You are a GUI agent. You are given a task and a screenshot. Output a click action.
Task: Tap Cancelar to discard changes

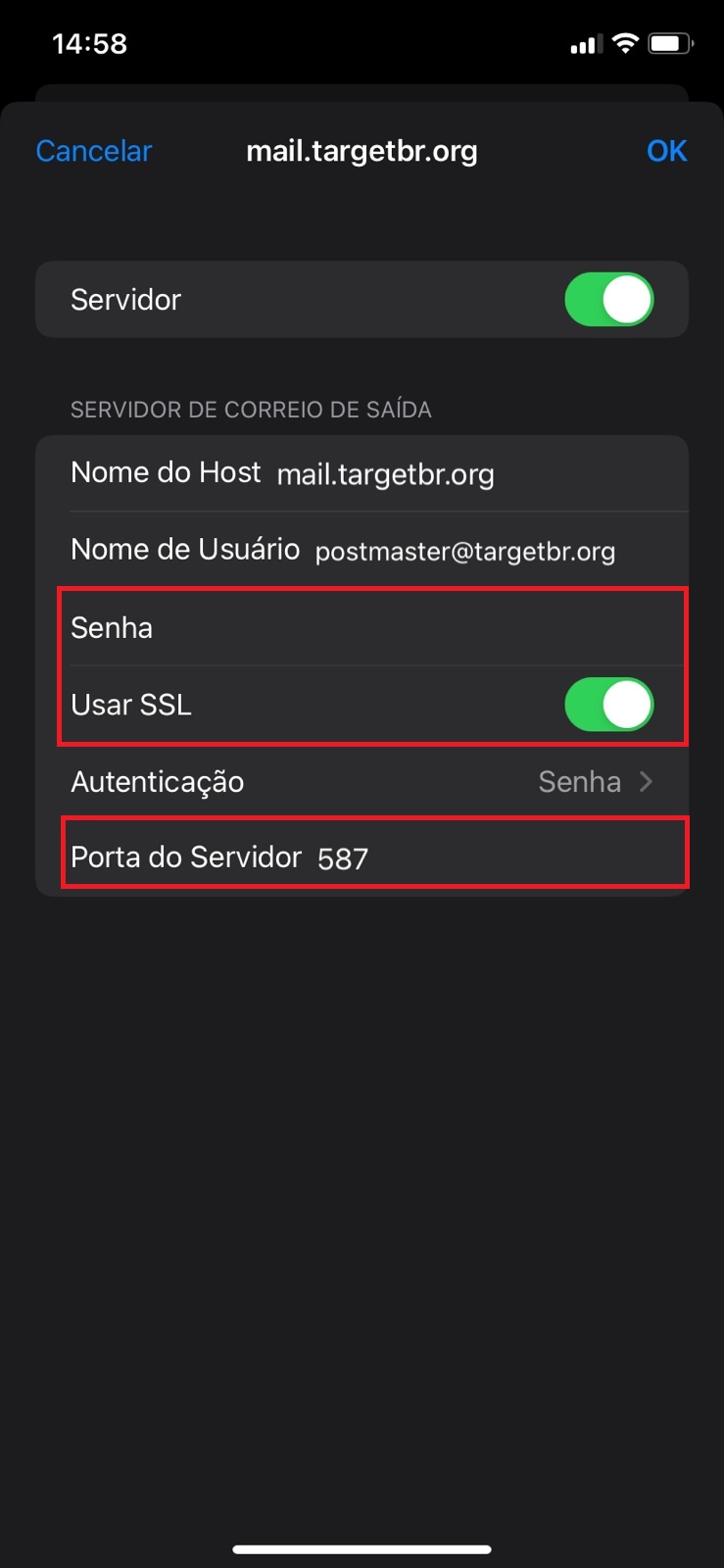pos(94,151)
